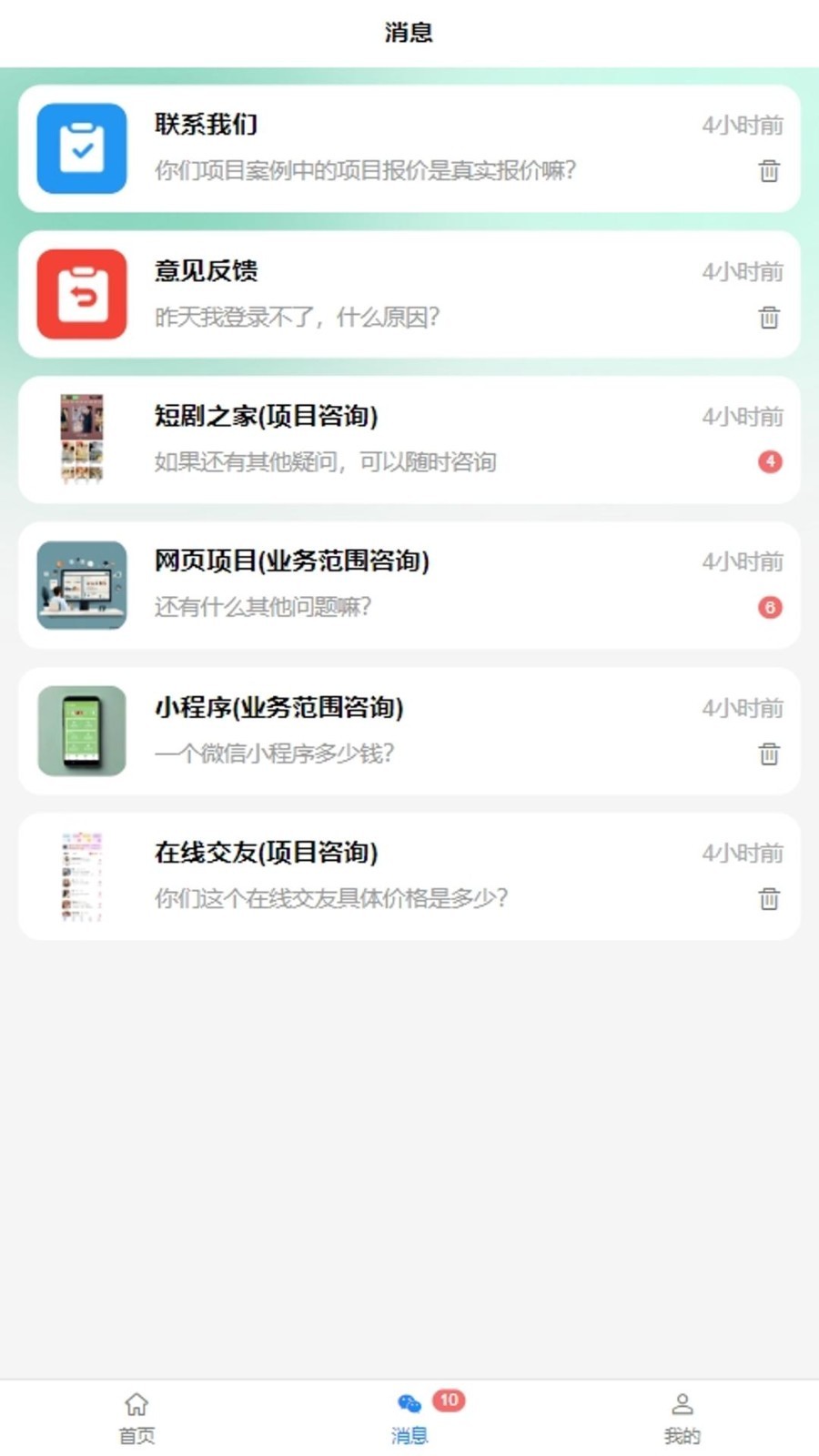Tap the red 意见反馈 feedback icon

tap(81, 293)
